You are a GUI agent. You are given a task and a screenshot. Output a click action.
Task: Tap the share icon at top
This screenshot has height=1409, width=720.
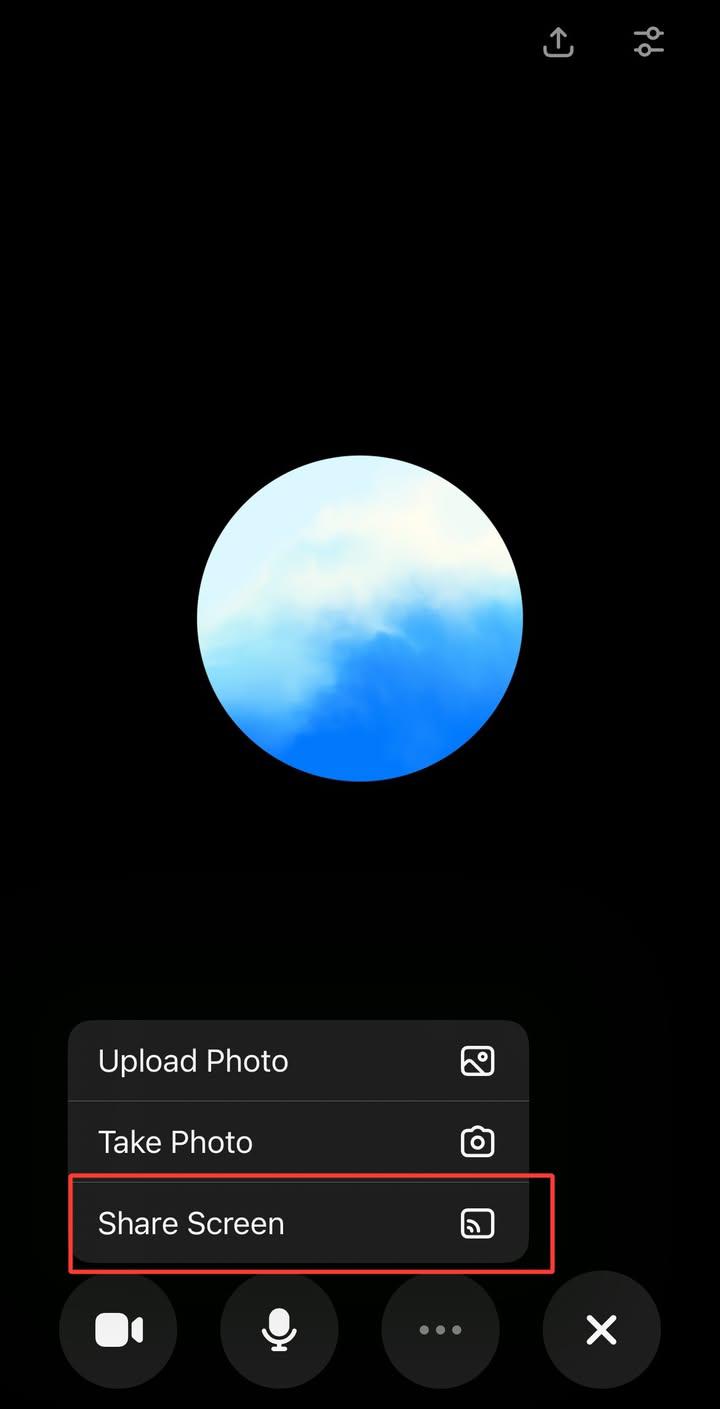558,42
